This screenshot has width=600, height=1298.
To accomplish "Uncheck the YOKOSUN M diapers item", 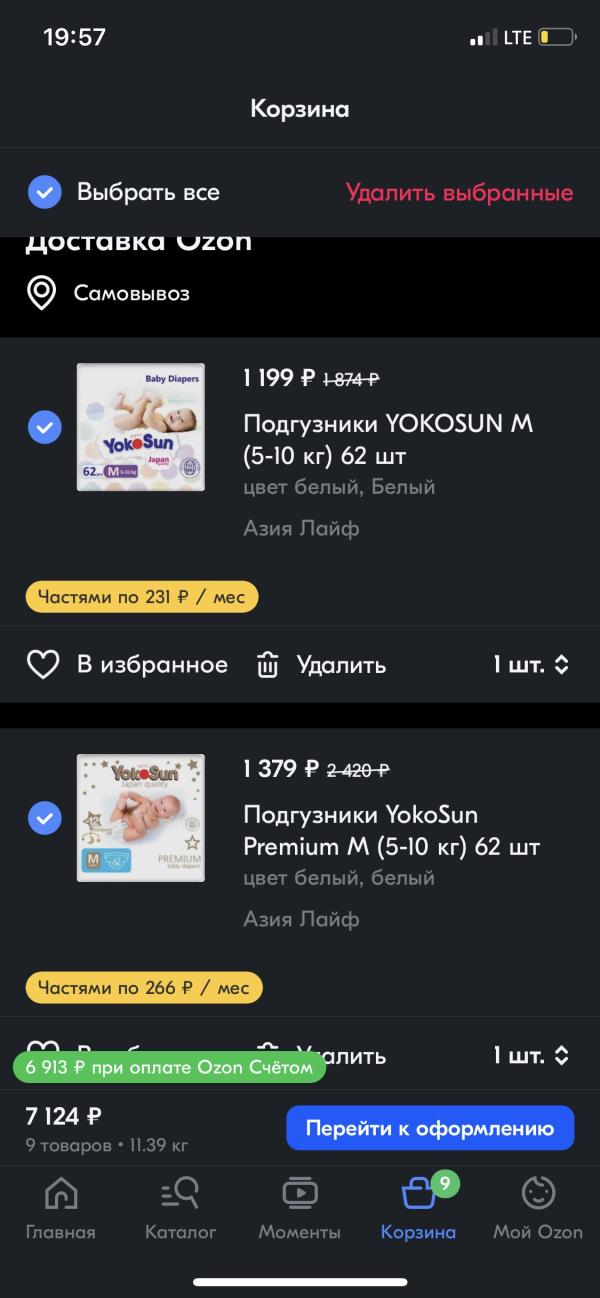I will pos(45,428).
